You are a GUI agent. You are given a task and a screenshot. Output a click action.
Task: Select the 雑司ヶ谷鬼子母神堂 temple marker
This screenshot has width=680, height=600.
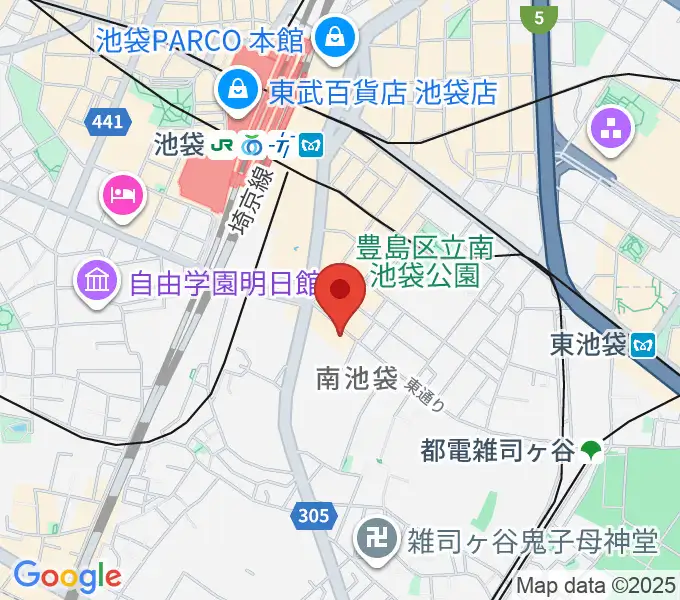coord(378,543)
